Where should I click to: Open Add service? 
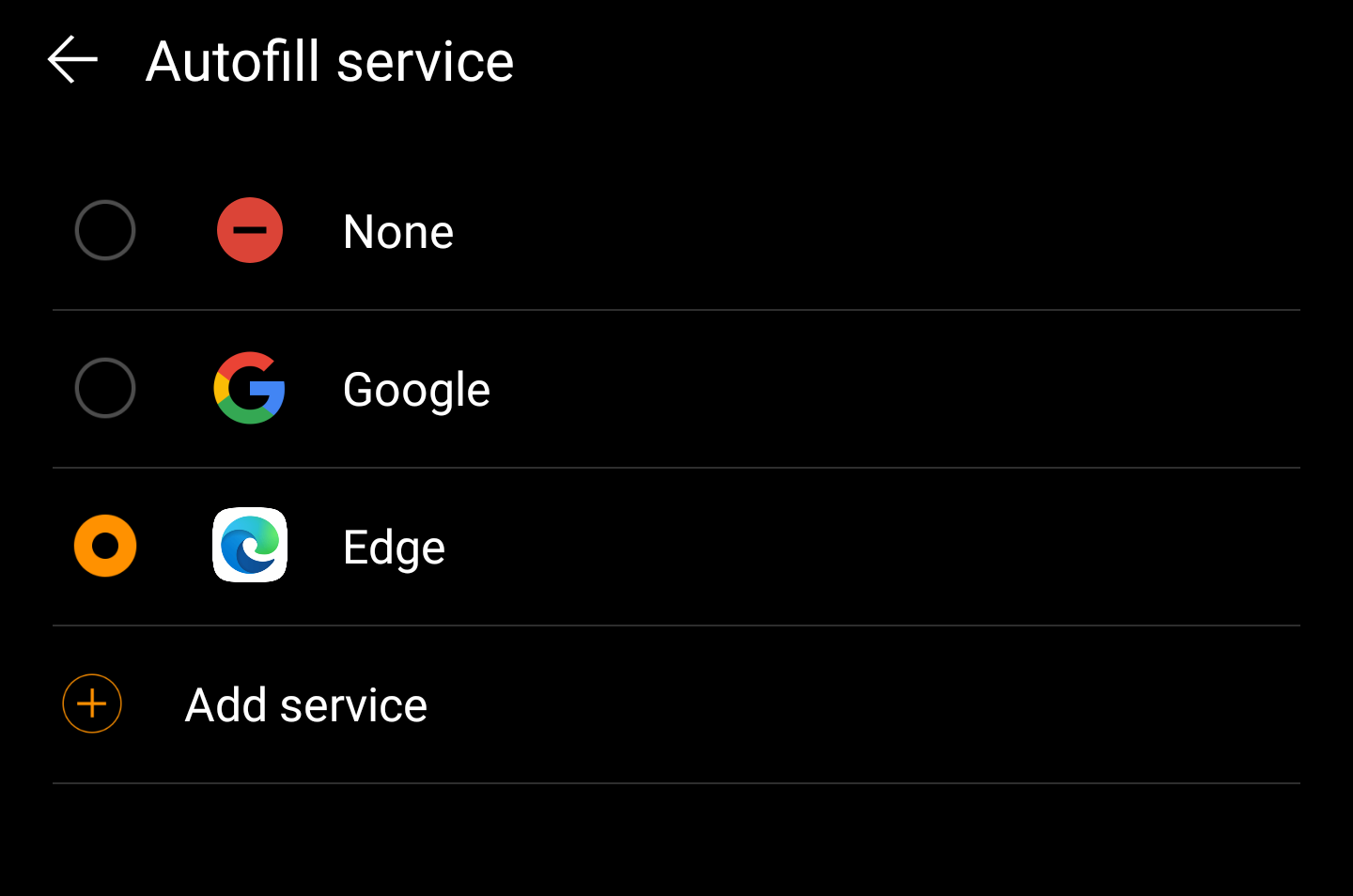tap(305, 704)
